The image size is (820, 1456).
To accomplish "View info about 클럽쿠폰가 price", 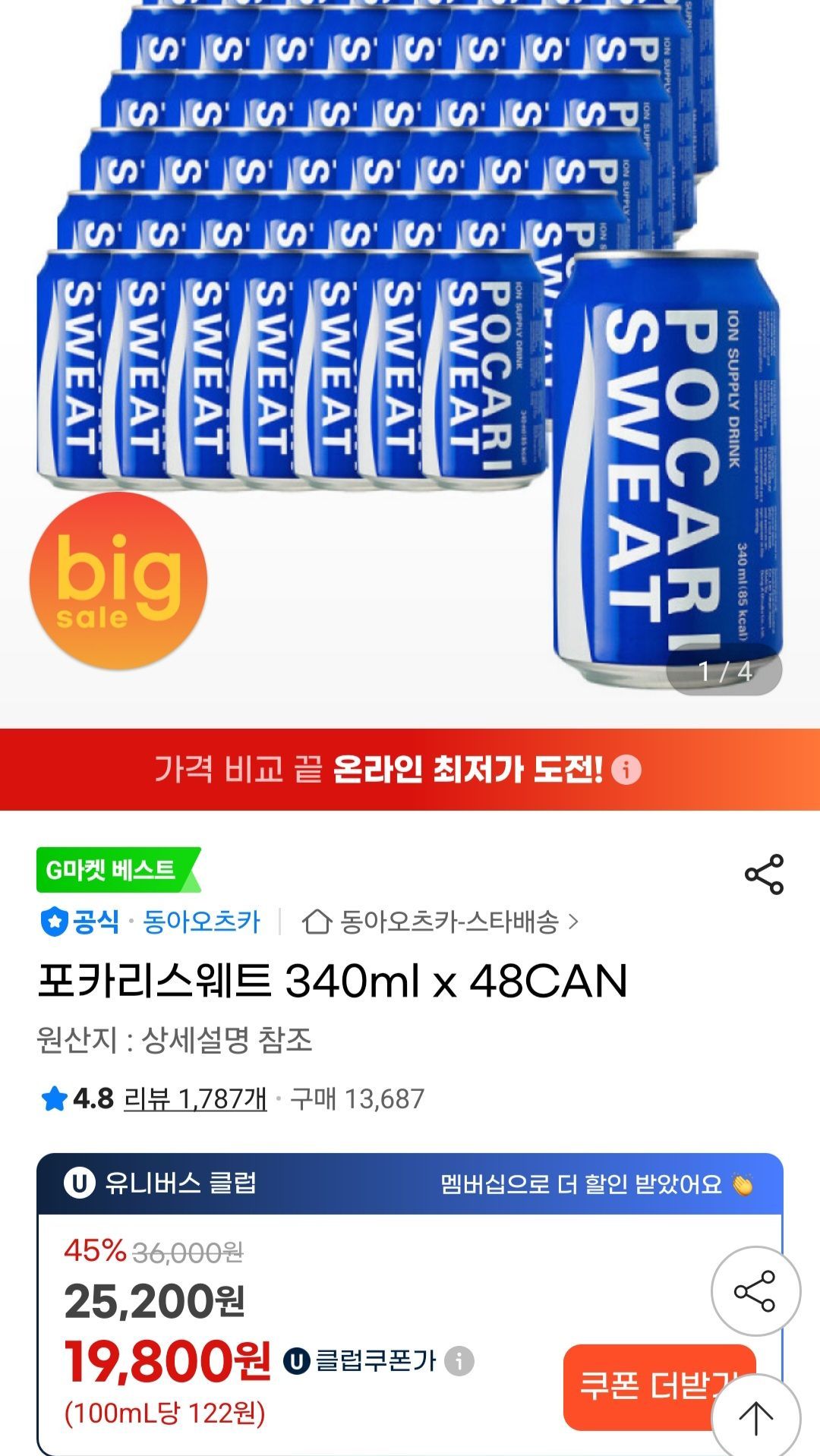I will click(459, 1361).
